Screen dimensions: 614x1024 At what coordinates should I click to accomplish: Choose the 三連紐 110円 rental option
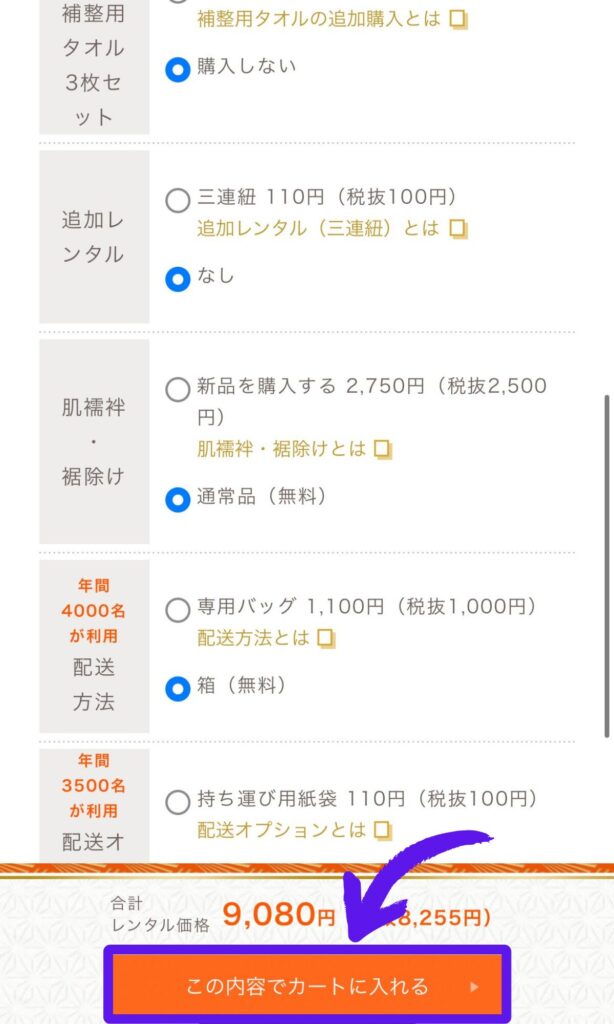(178, 200)
